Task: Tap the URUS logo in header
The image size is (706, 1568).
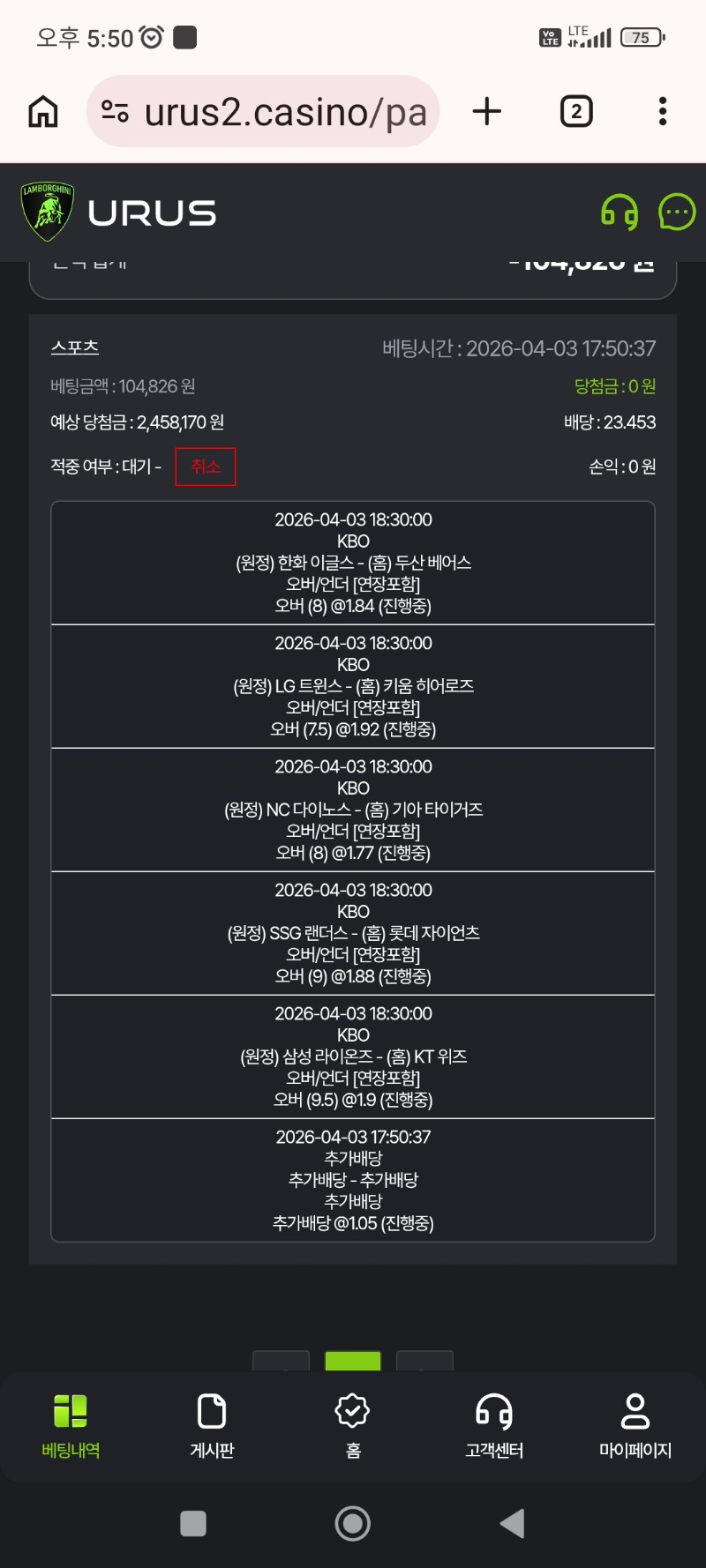Action: (119, 213)
